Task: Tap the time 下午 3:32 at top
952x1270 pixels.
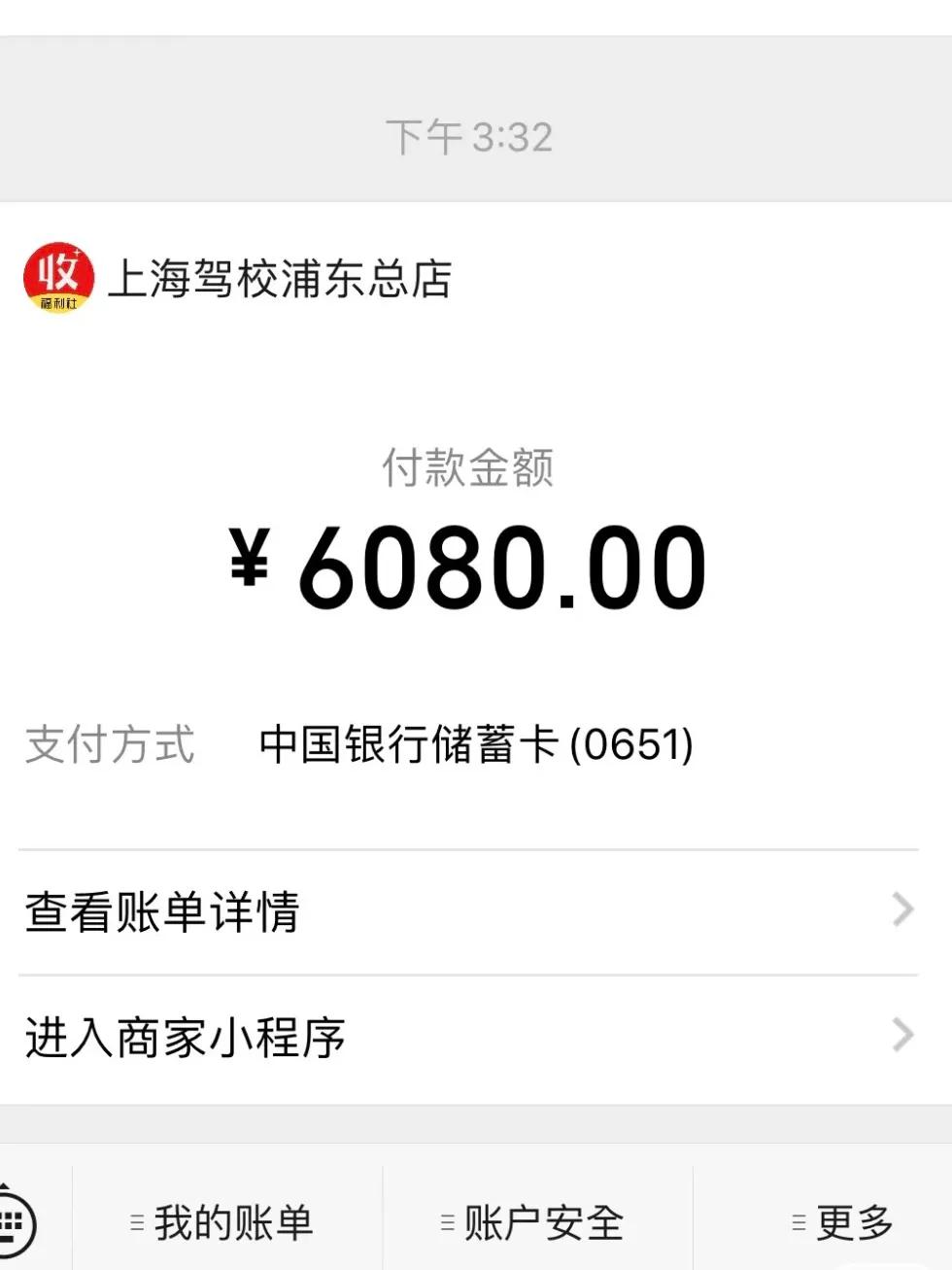Action: (469, 136)
